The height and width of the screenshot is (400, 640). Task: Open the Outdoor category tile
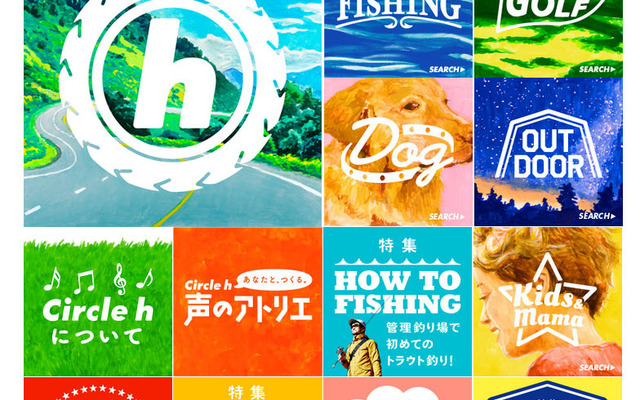pyautogui.click(x=546, y=152)
